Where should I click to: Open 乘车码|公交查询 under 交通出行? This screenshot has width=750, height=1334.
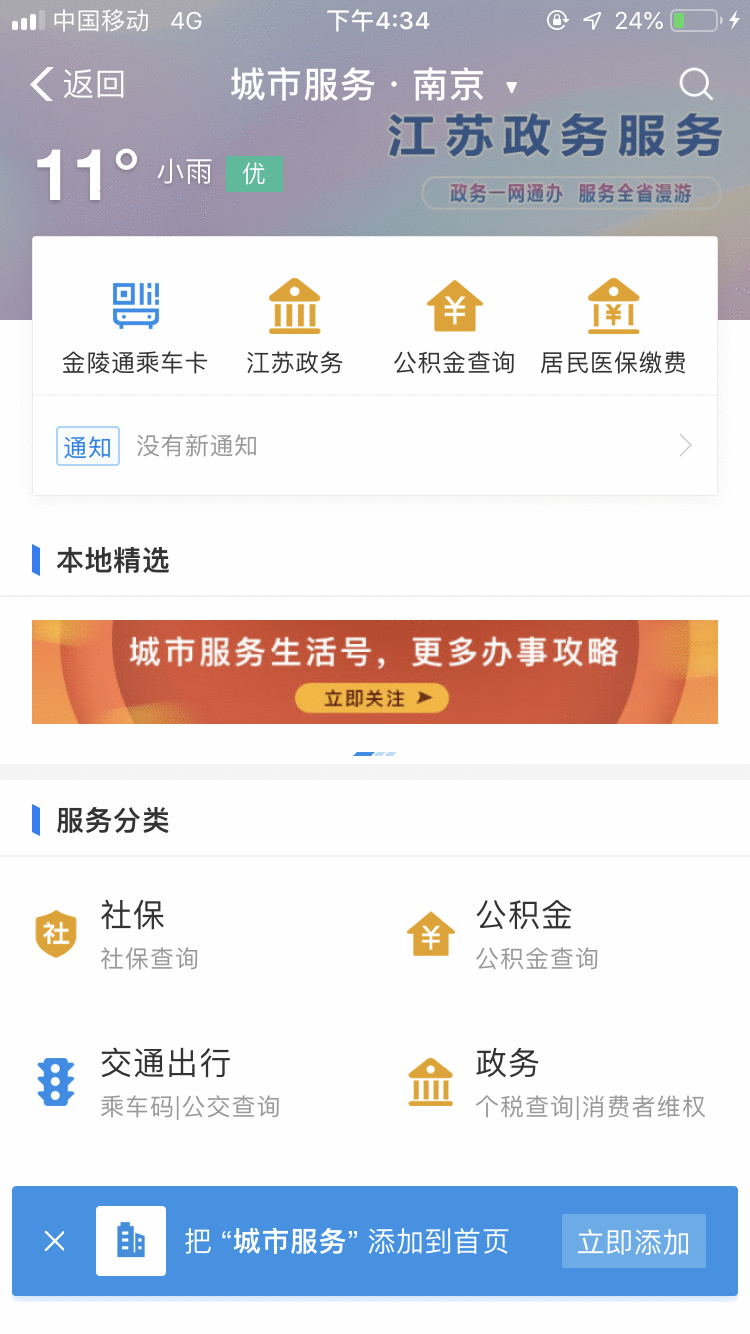[188, 1107]
